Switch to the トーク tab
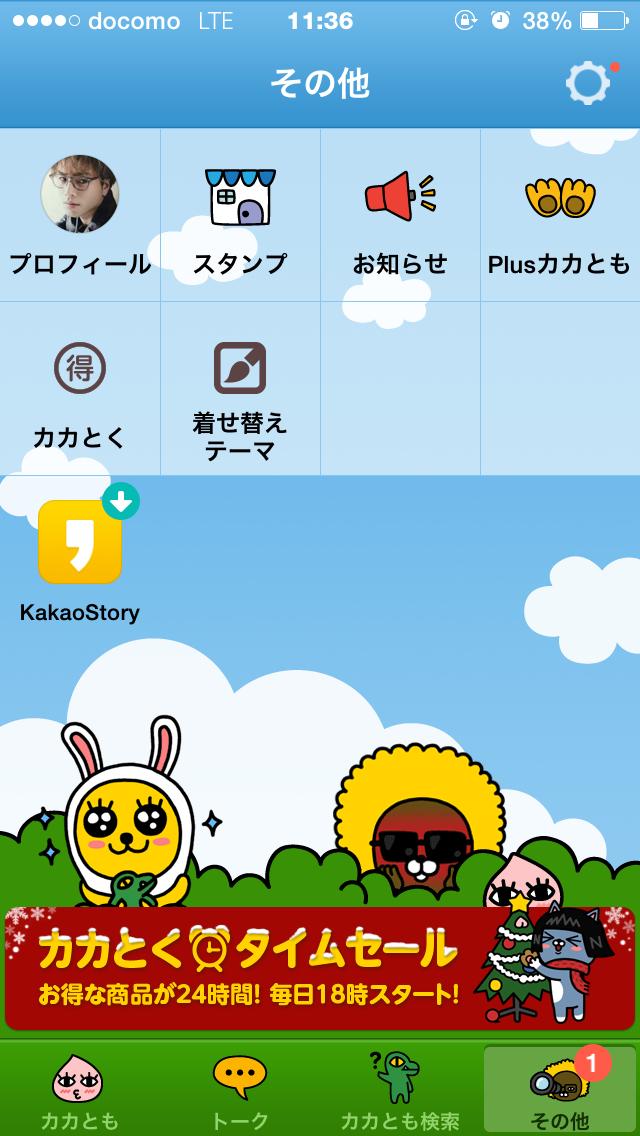 tap(240, 1090)
